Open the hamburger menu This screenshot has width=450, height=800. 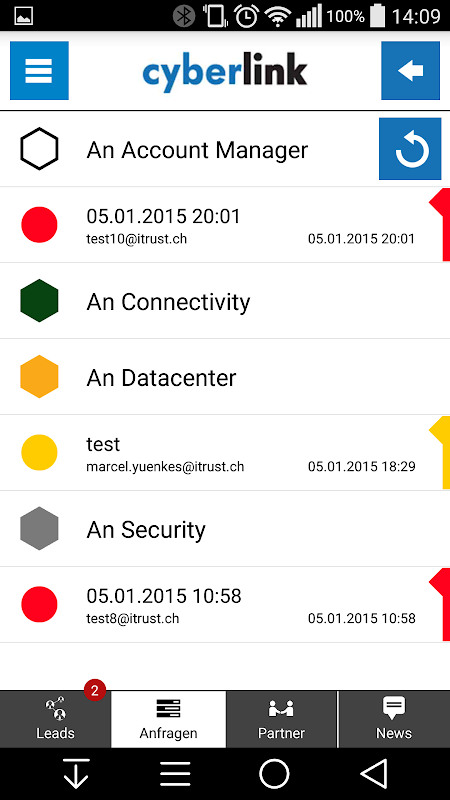tap(39, 70)
